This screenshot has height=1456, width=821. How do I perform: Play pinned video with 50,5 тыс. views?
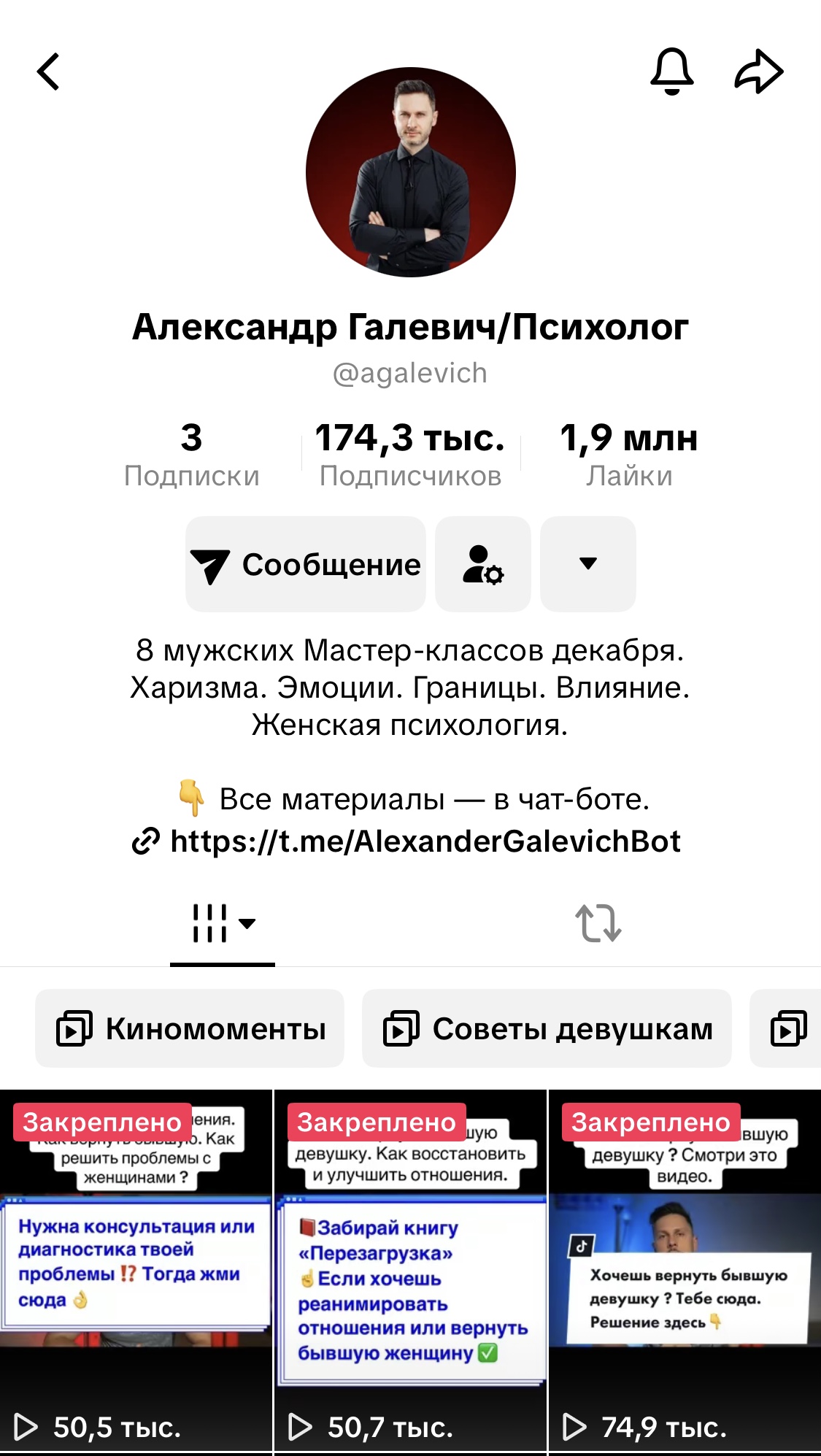136,1270
